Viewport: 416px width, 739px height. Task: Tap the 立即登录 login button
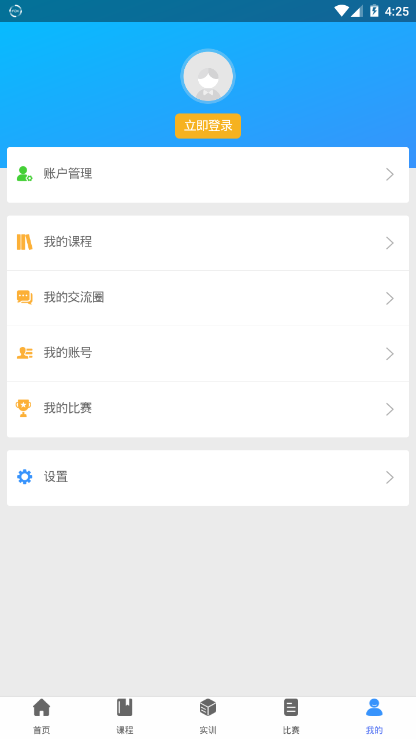point(208,126)
